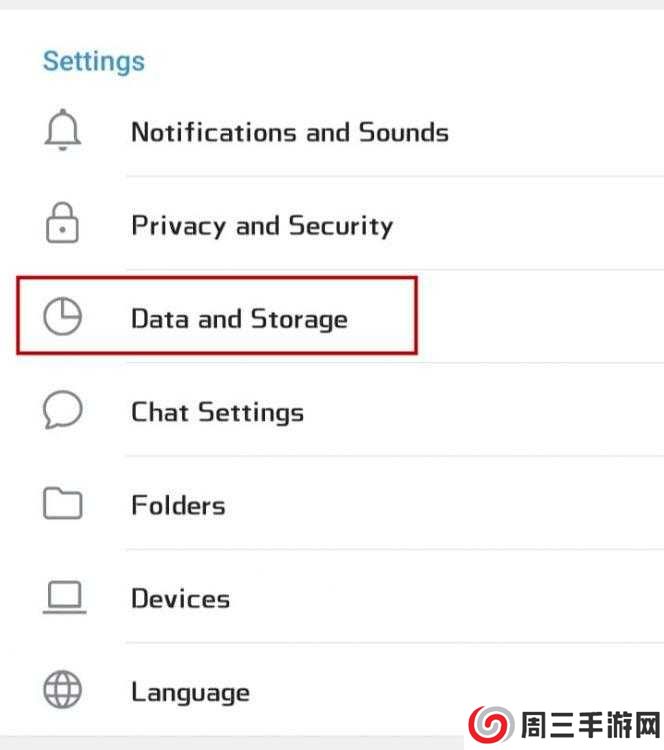The image size is (664, 750).
Task: Change the app Language
Action: [x=190, y=692]
